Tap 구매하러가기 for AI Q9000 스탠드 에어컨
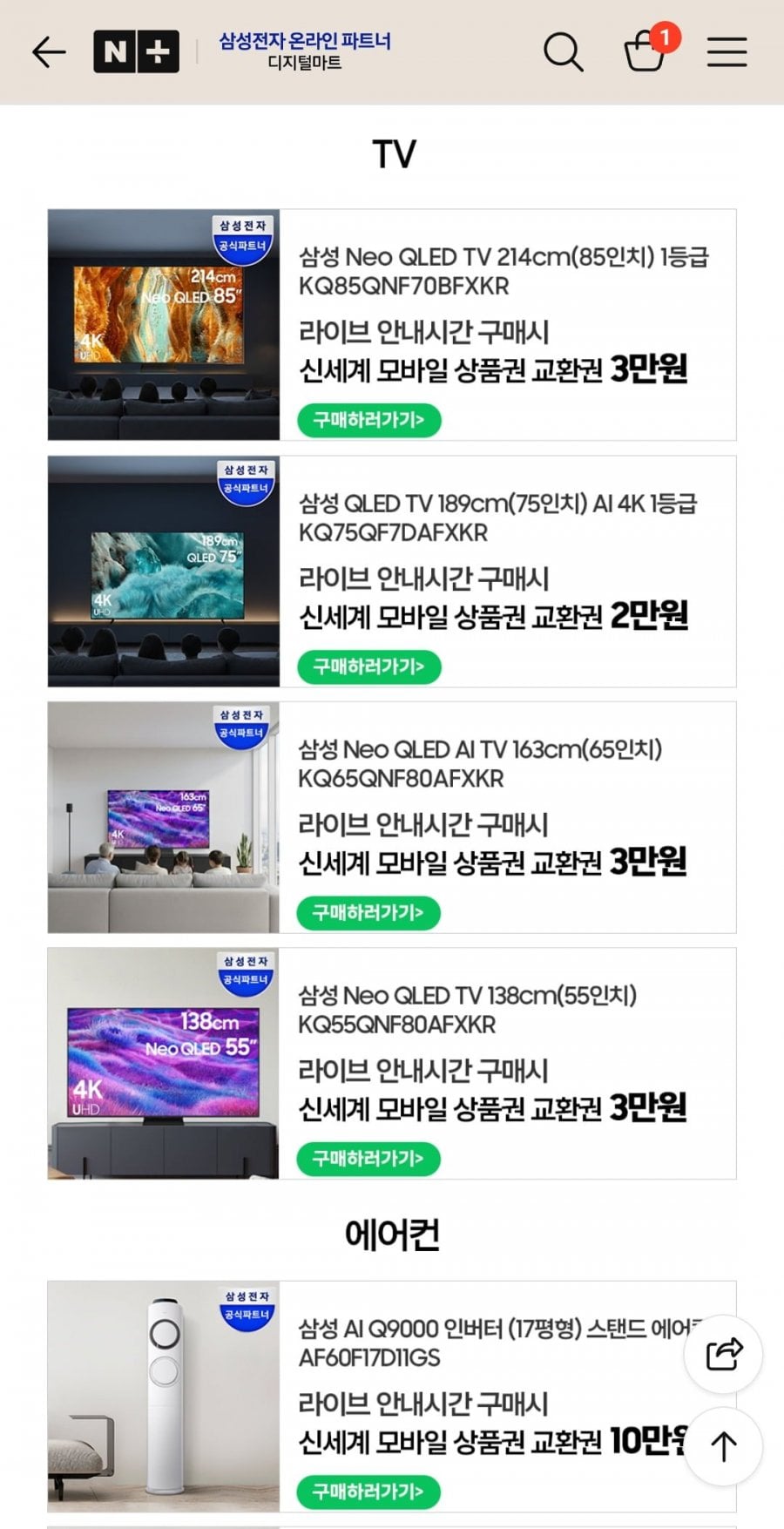 click(368, 1491)
